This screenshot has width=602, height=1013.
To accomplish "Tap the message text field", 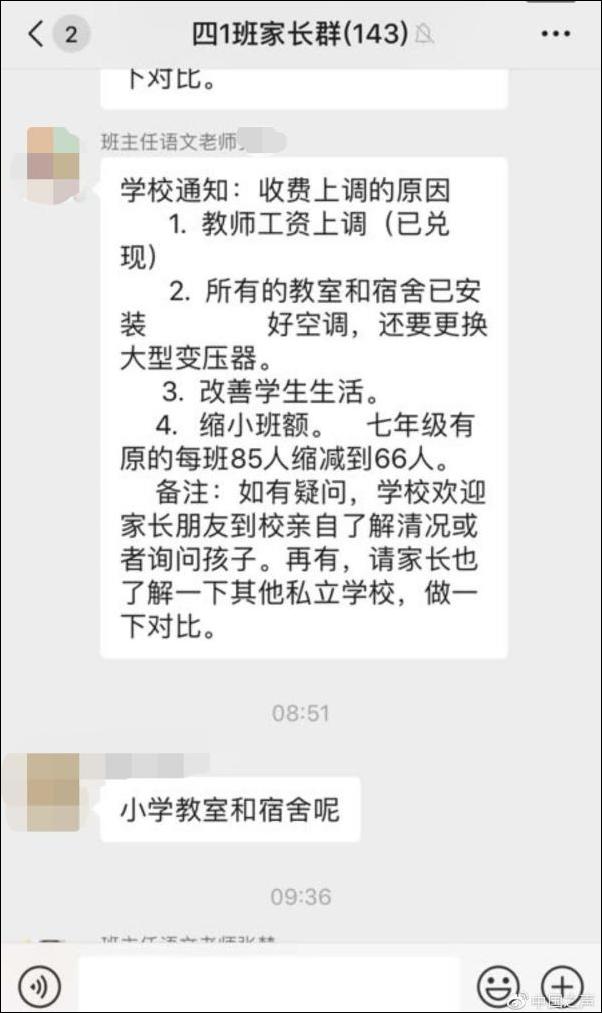I will [268, 986].
